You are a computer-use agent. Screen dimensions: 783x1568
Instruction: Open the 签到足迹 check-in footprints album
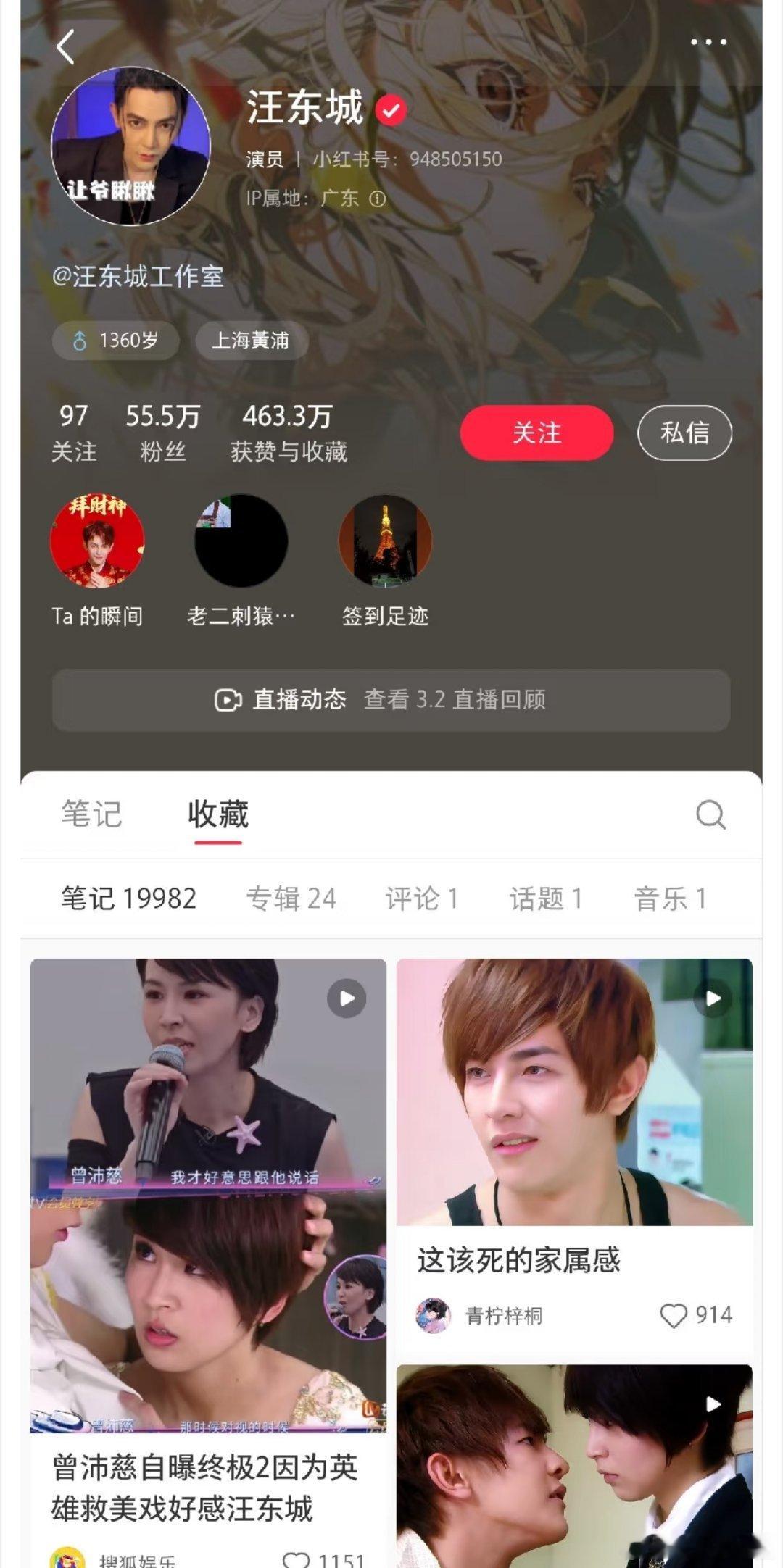(385, 541)
